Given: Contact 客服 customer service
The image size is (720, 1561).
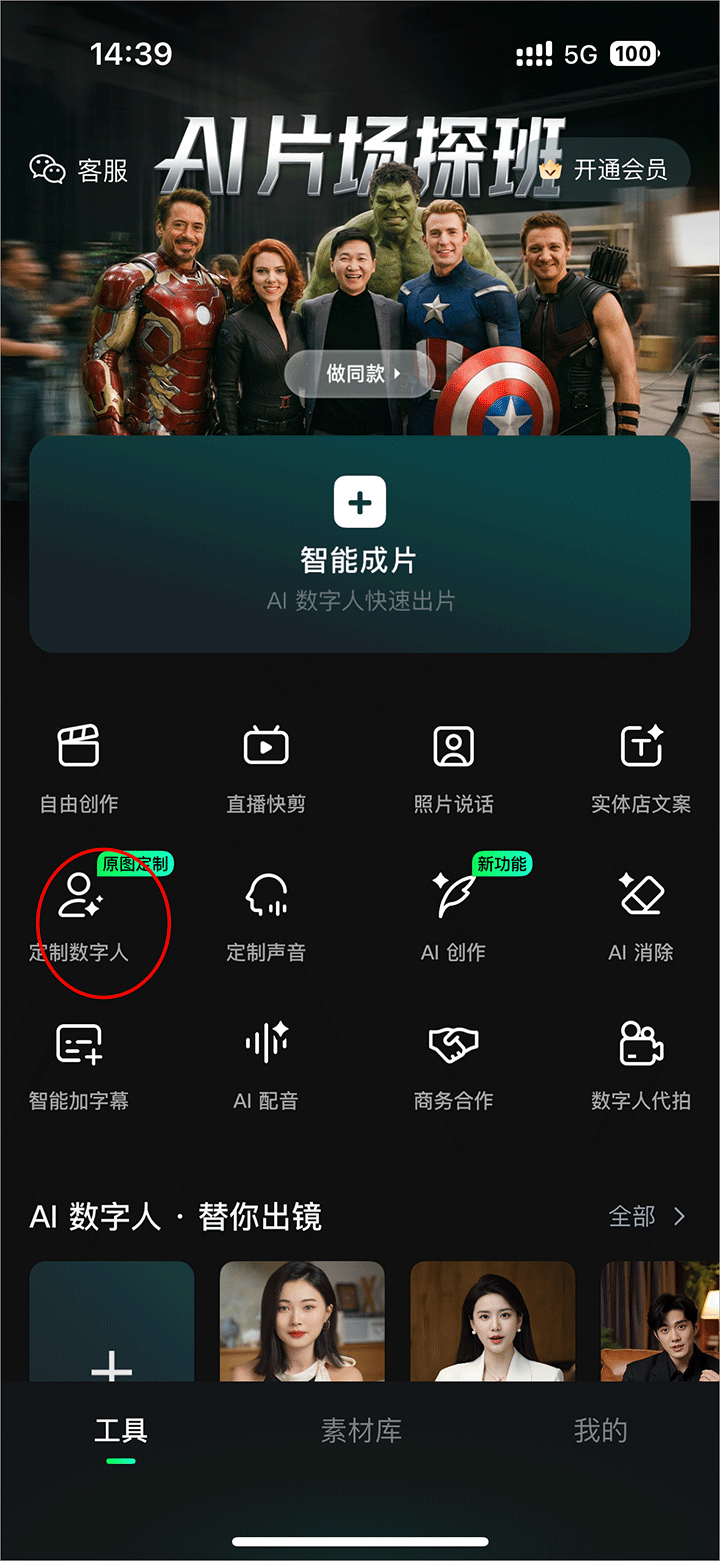Looking at the screenshot, I should pyautogui.click(x=79, y=170).
